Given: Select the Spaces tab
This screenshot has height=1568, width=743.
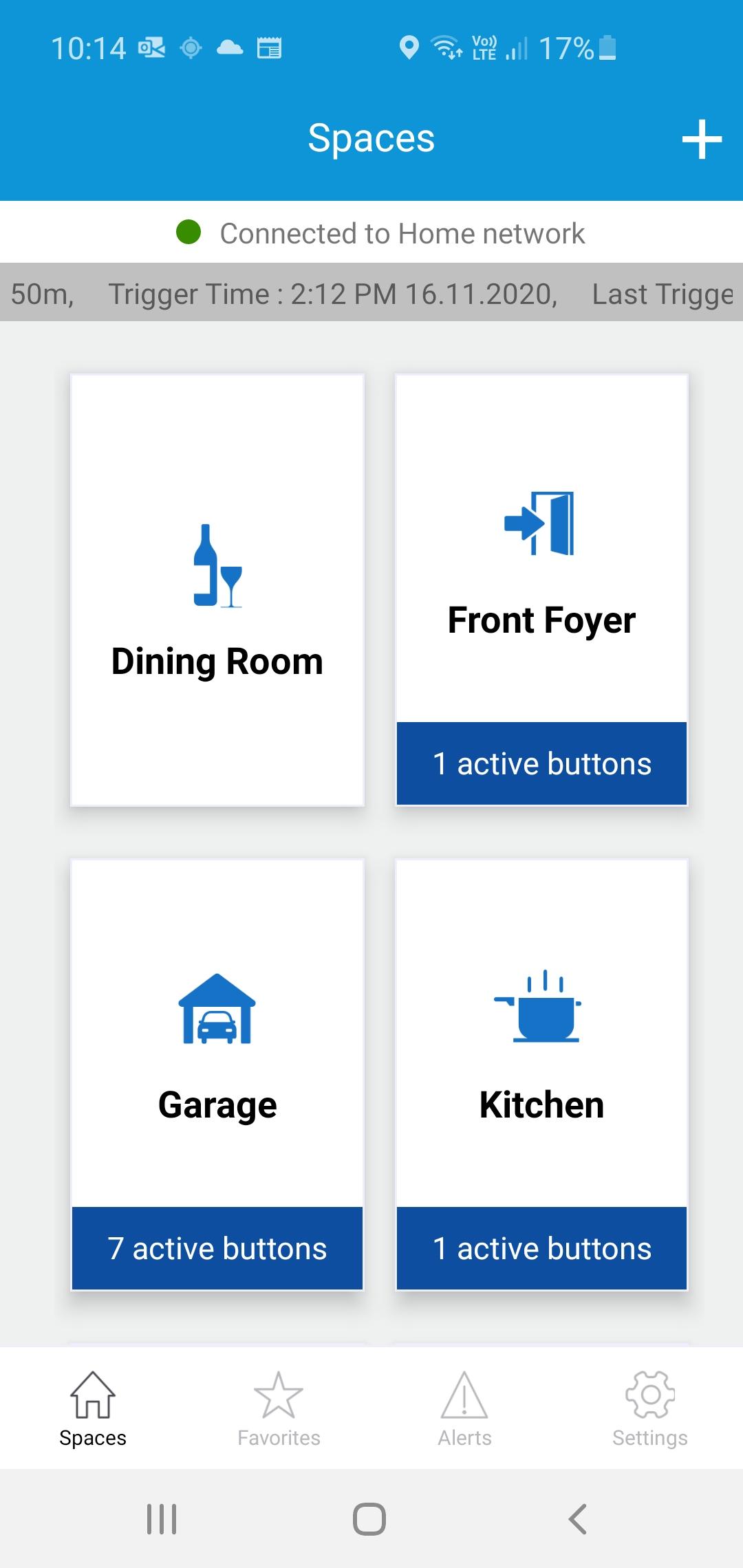Looking at the screenshot, I should (x=93, y=1408).
